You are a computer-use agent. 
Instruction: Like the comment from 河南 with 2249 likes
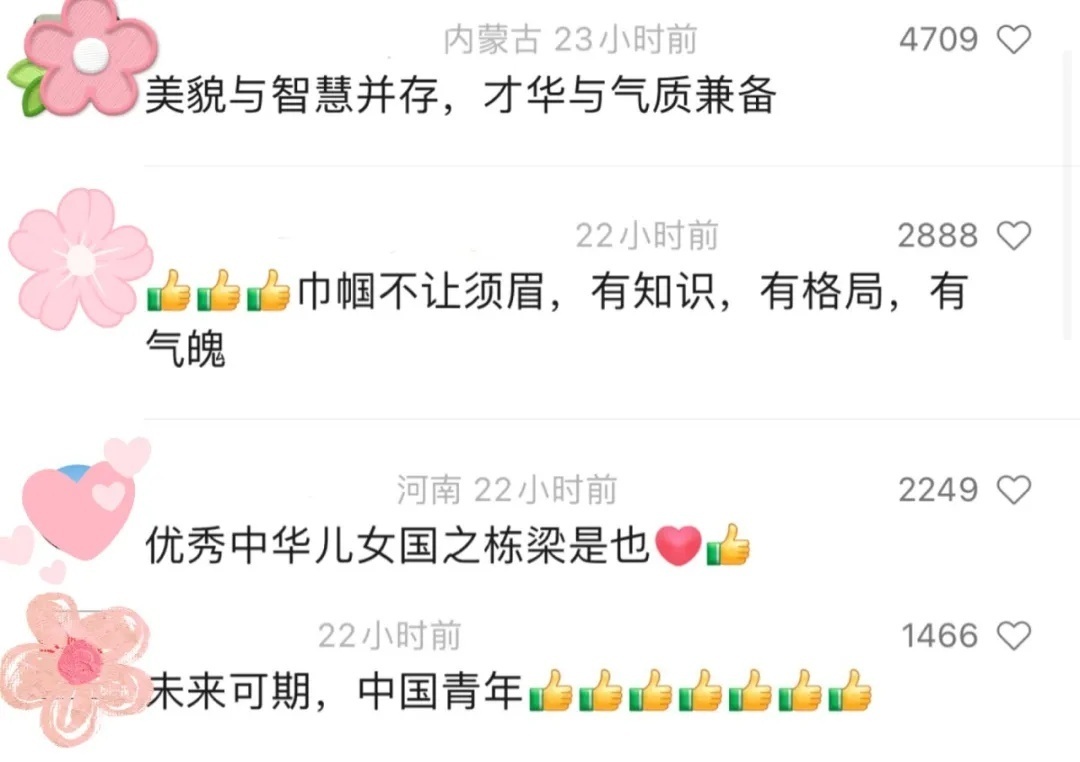click(1014, 490)
